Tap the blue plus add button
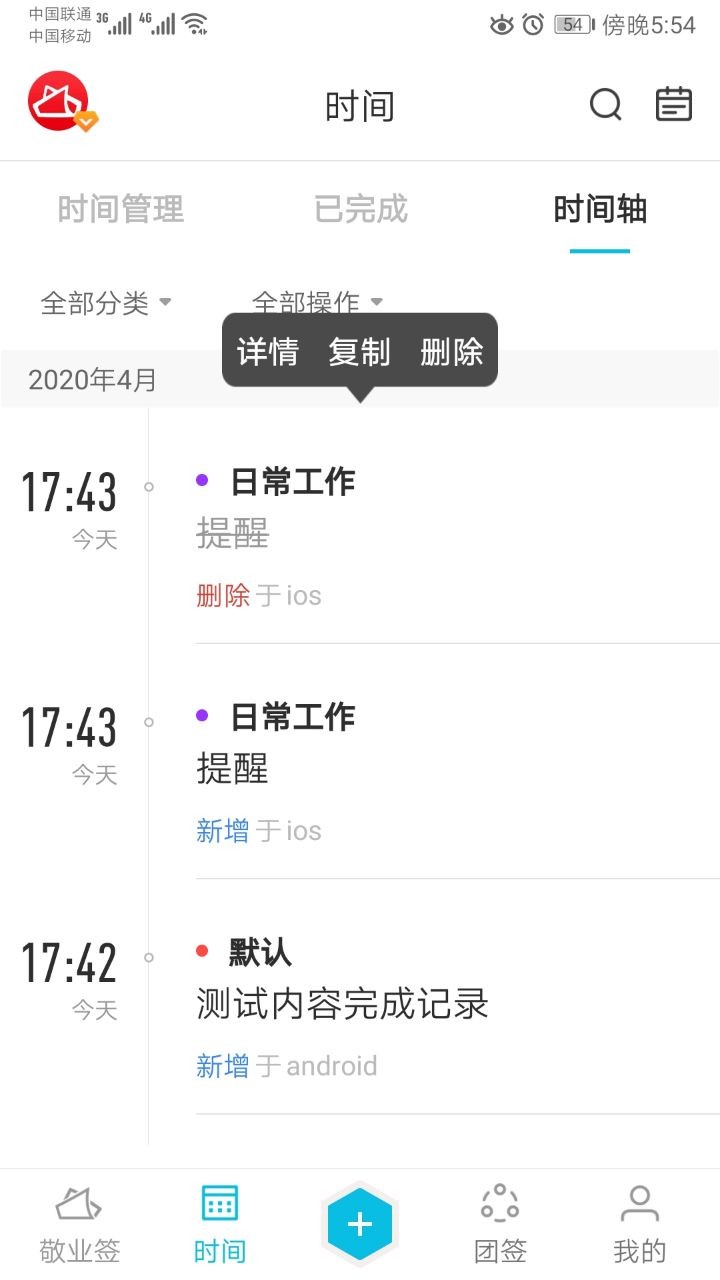720x1280 pixels. click(x=360, y=1225)
